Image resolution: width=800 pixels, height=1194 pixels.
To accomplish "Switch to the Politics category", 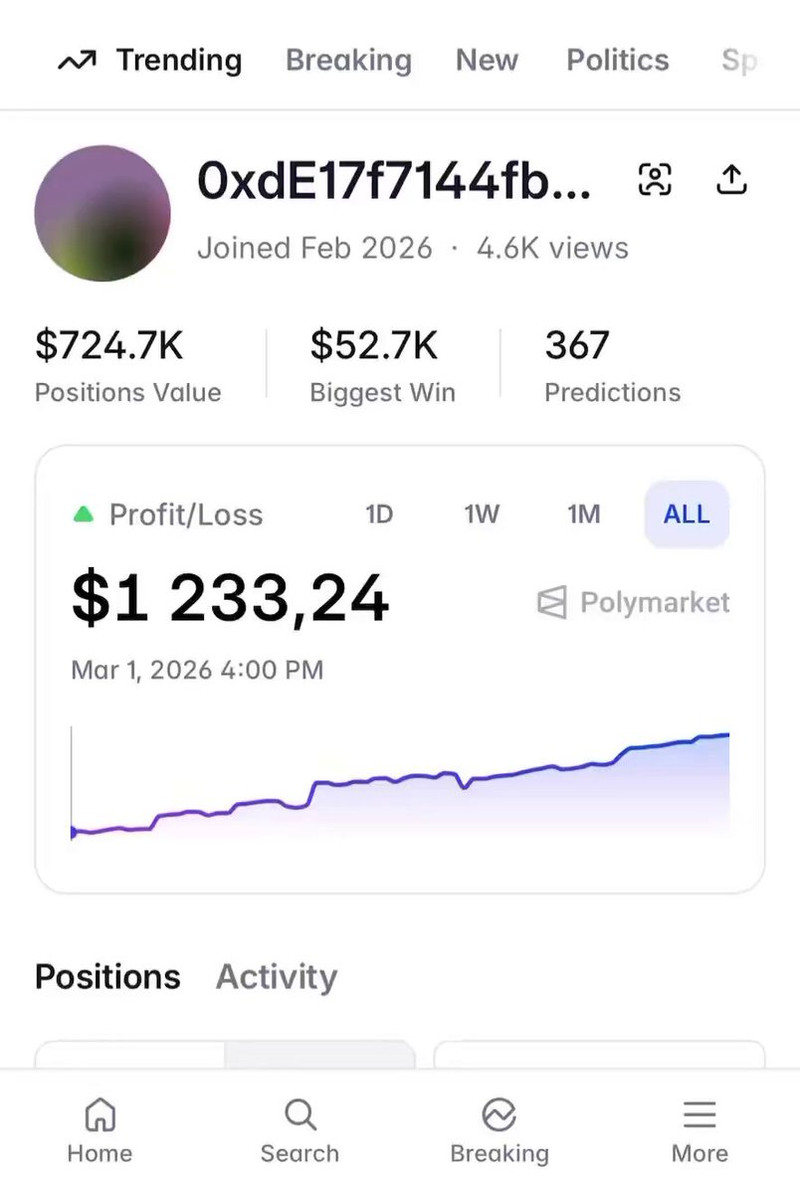I will tap(618, 61).
